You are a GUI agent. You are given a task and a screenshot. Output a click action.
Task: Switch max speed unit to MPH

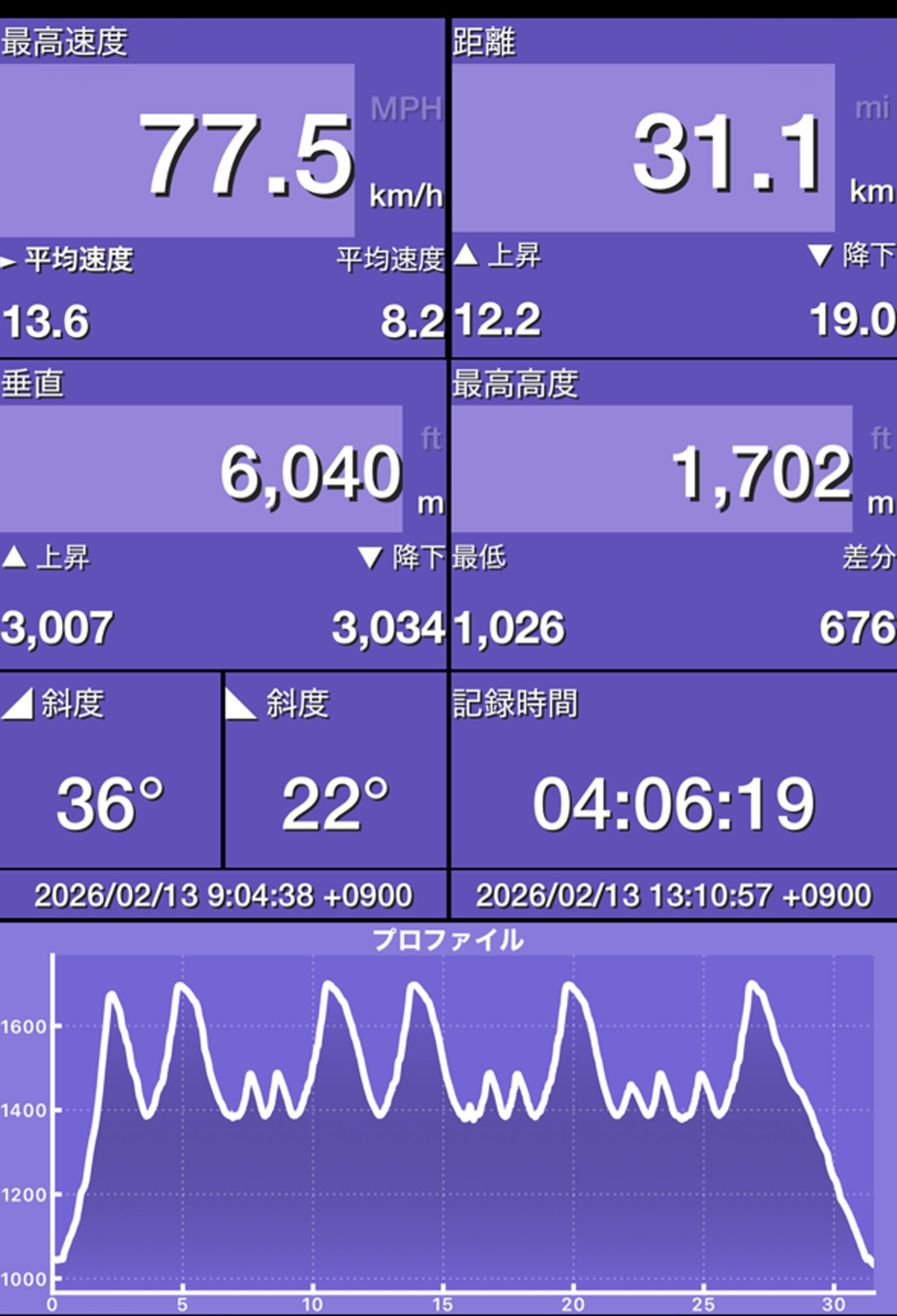(405, 108)
